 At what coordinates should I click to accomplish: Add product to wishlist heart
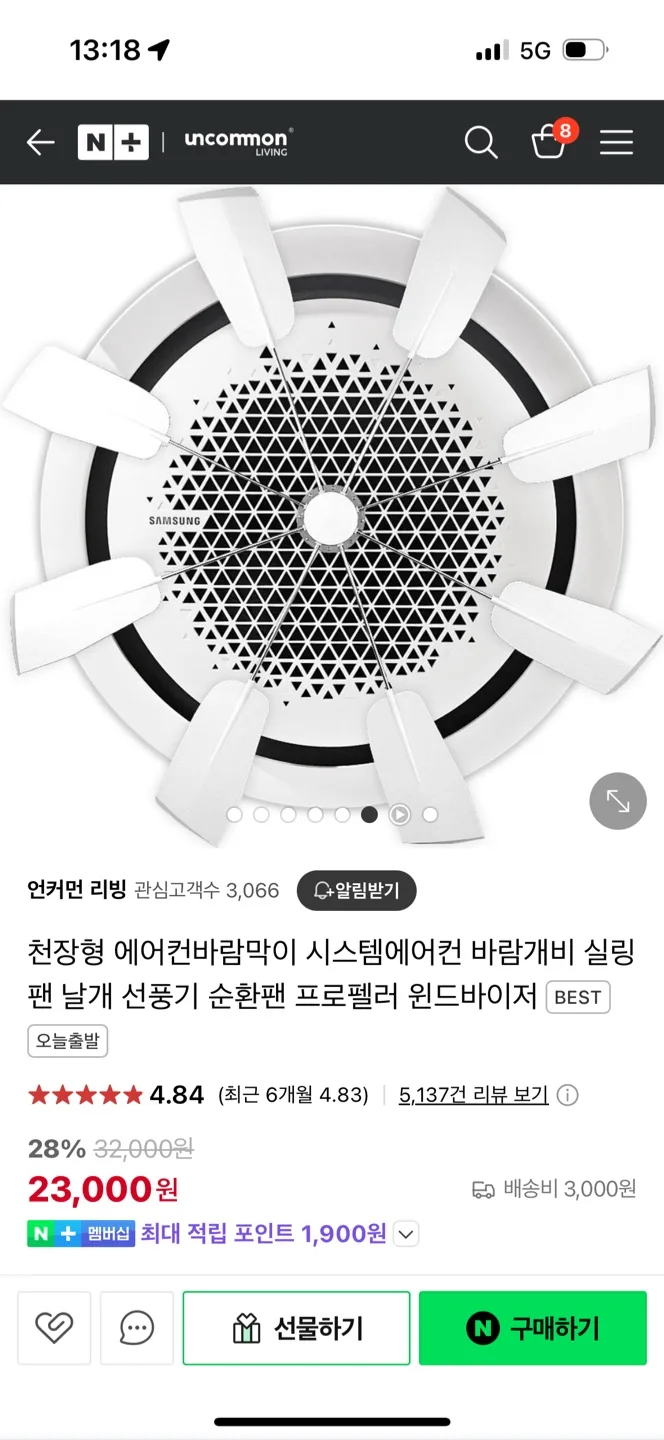coord(54,1328)
